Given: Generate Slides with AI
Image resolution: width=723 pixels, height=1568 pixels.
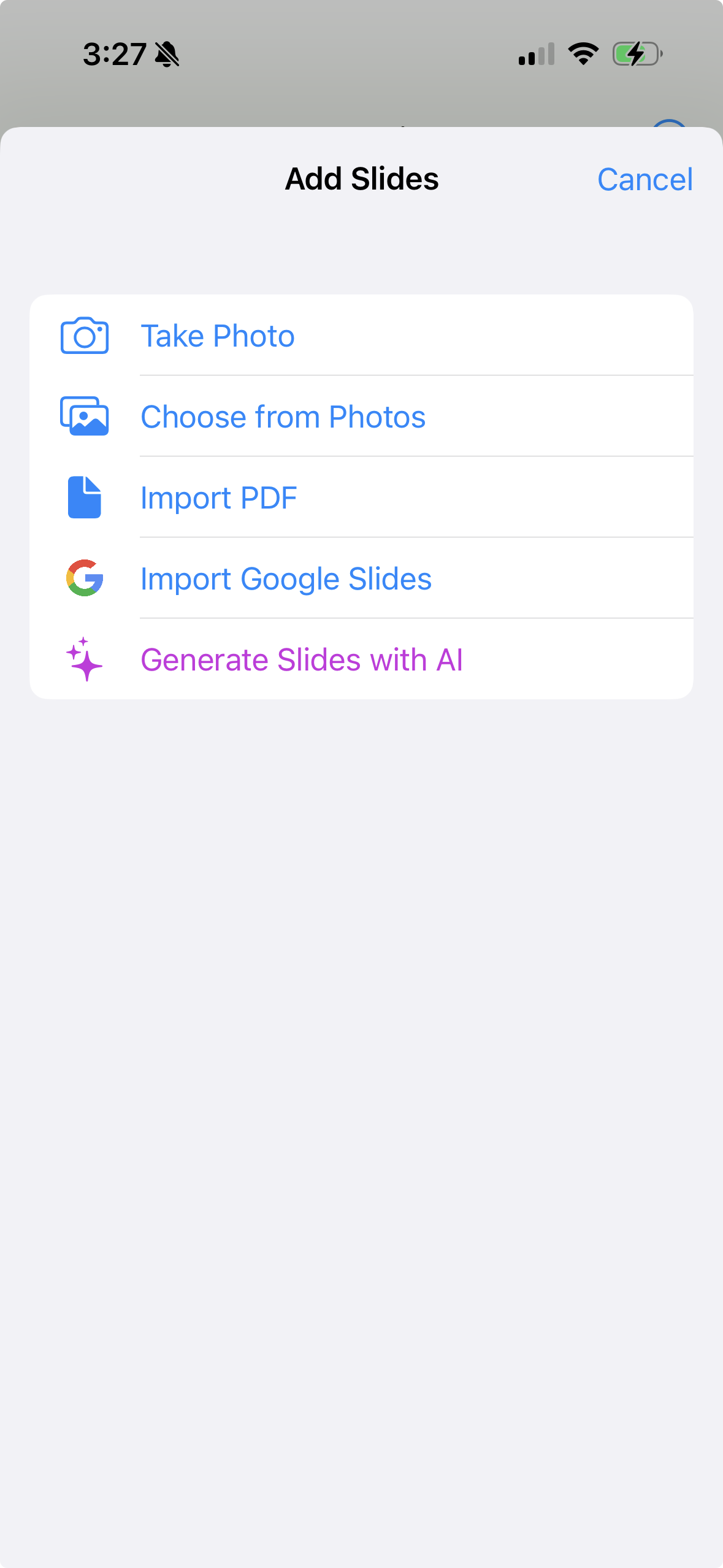Looking at the screenshot, I should tap(302, 659).
